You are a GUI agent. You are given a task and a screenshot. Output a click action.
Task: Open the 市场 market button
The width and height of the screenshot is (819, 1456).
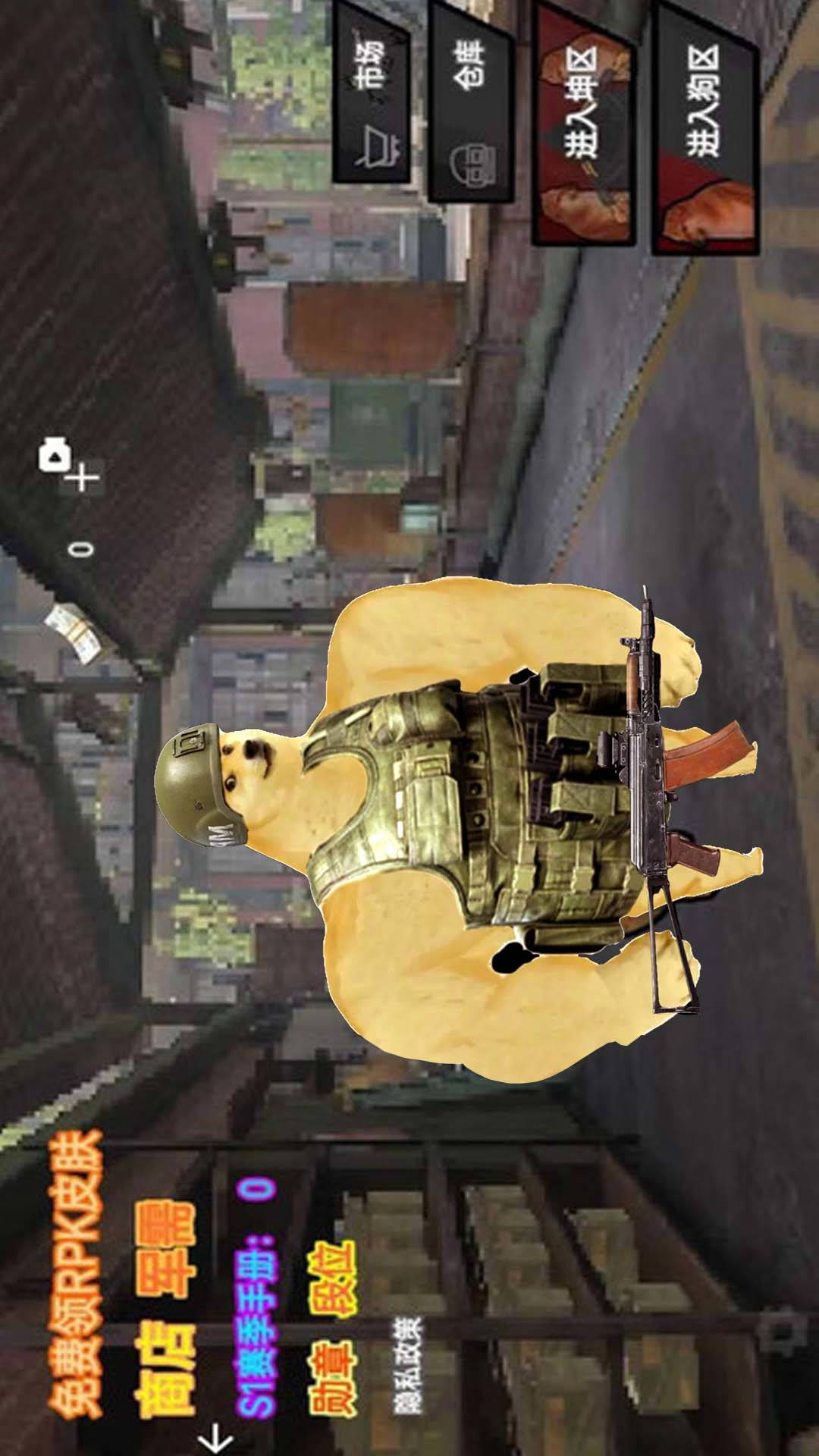pos(372,99)
